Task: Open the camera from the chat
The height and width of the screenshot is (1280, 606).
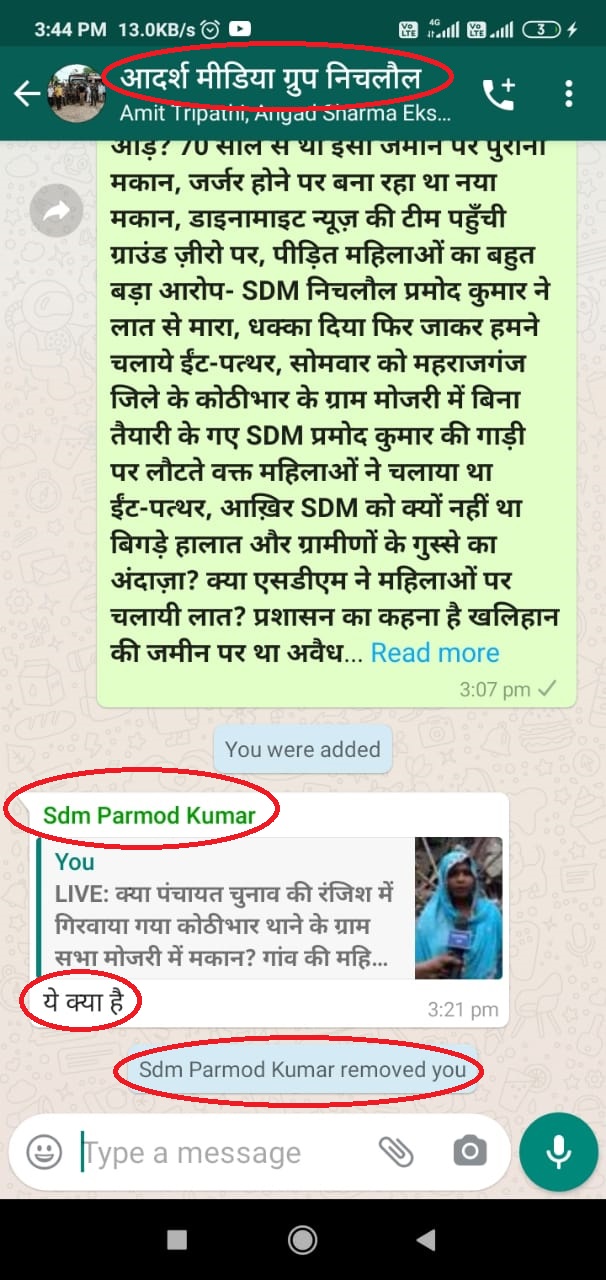Action: [x=470, y=1152]
